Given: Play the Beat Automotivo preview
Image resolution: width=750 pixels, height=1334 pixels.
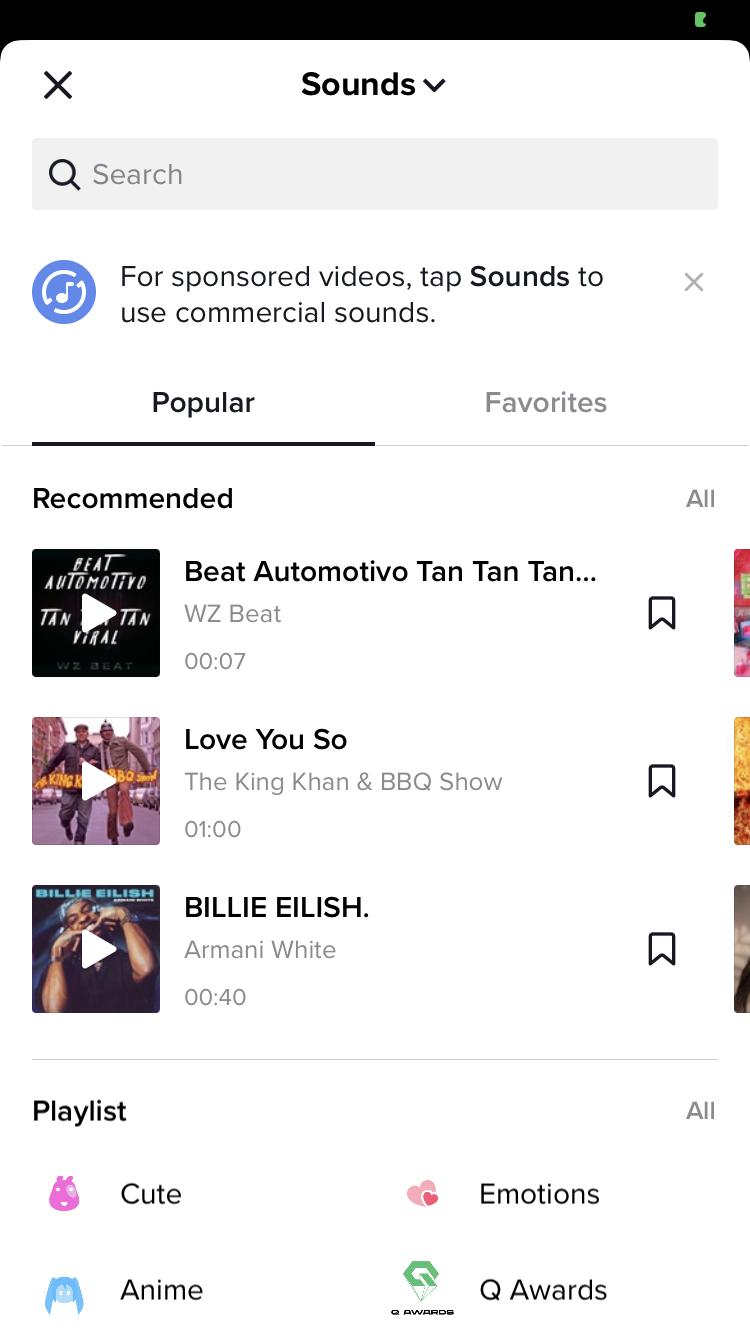Looking at the screenshot, I should click(x=96, y=613).
